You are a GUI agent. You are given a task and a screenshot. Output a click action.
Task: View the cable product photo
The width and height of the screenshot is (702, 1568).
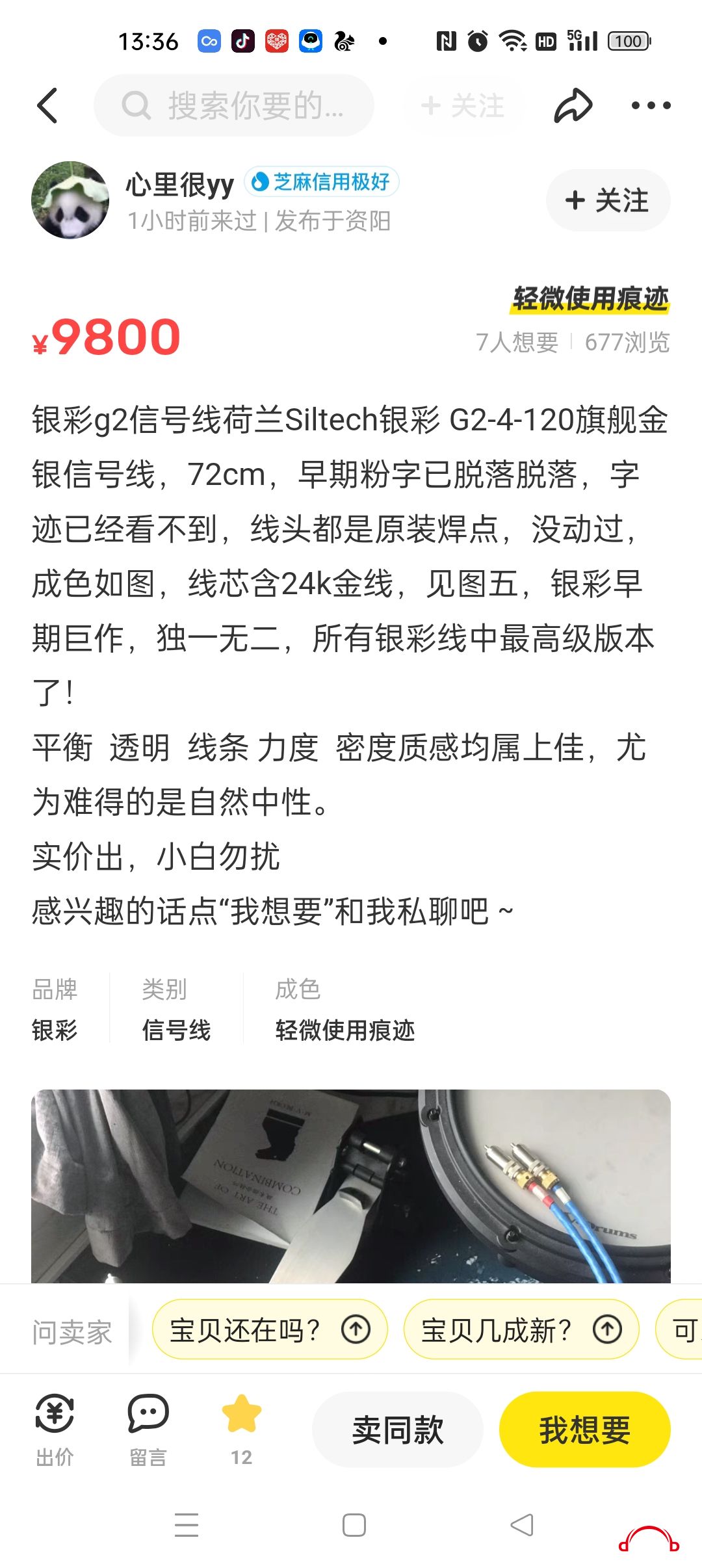point(351,1186)
